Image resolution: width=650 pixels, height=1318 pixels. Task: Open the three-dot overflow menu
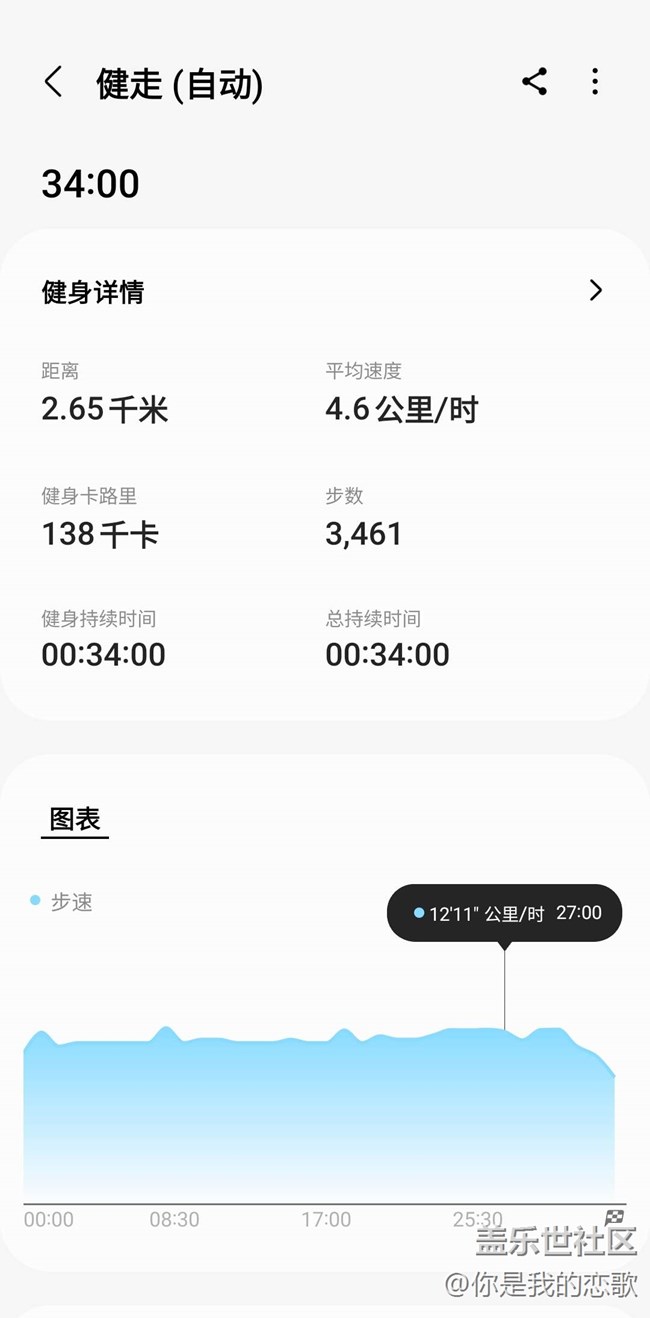point(595,82)
